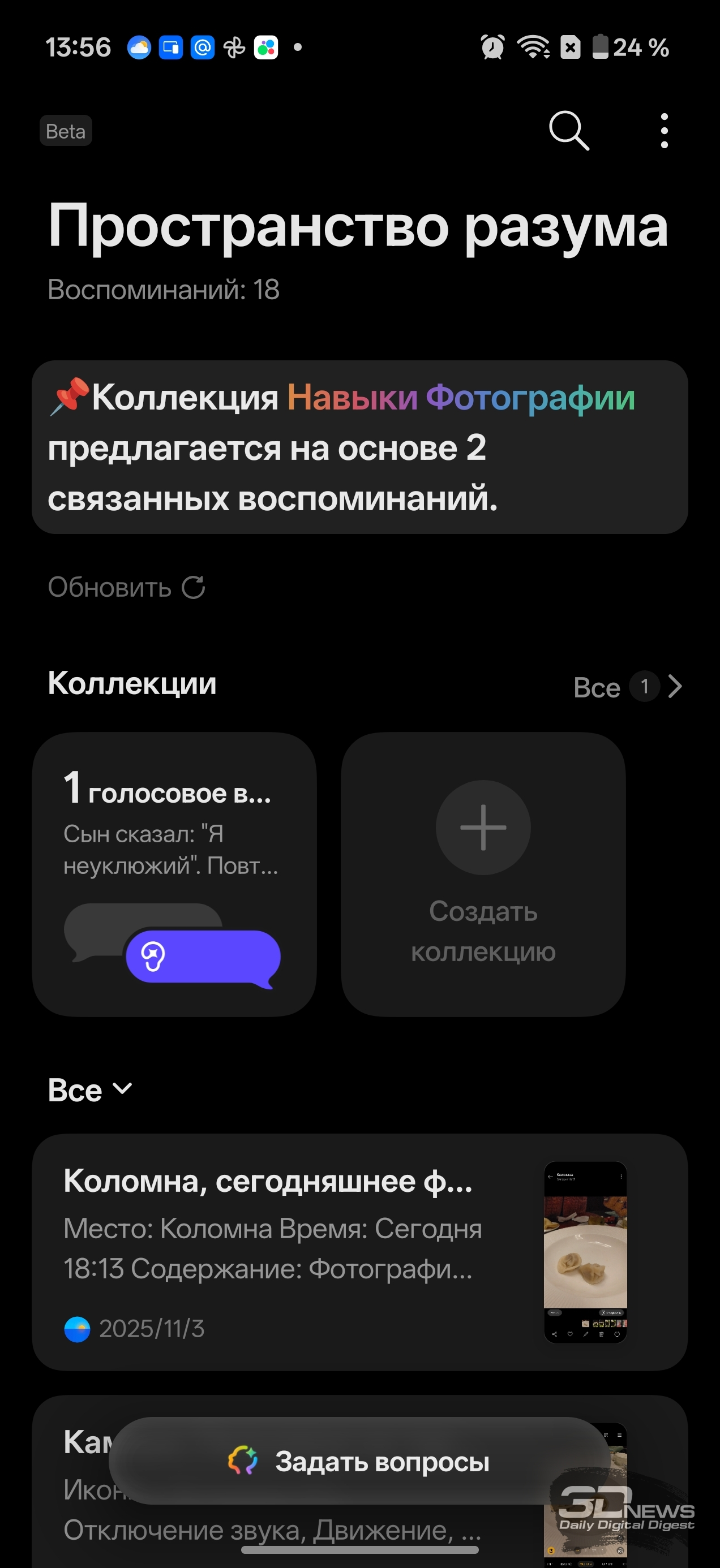This screenshot has height=1568, width=720.
Task: Tap Создать коллекцию
Action: [483, 874]
